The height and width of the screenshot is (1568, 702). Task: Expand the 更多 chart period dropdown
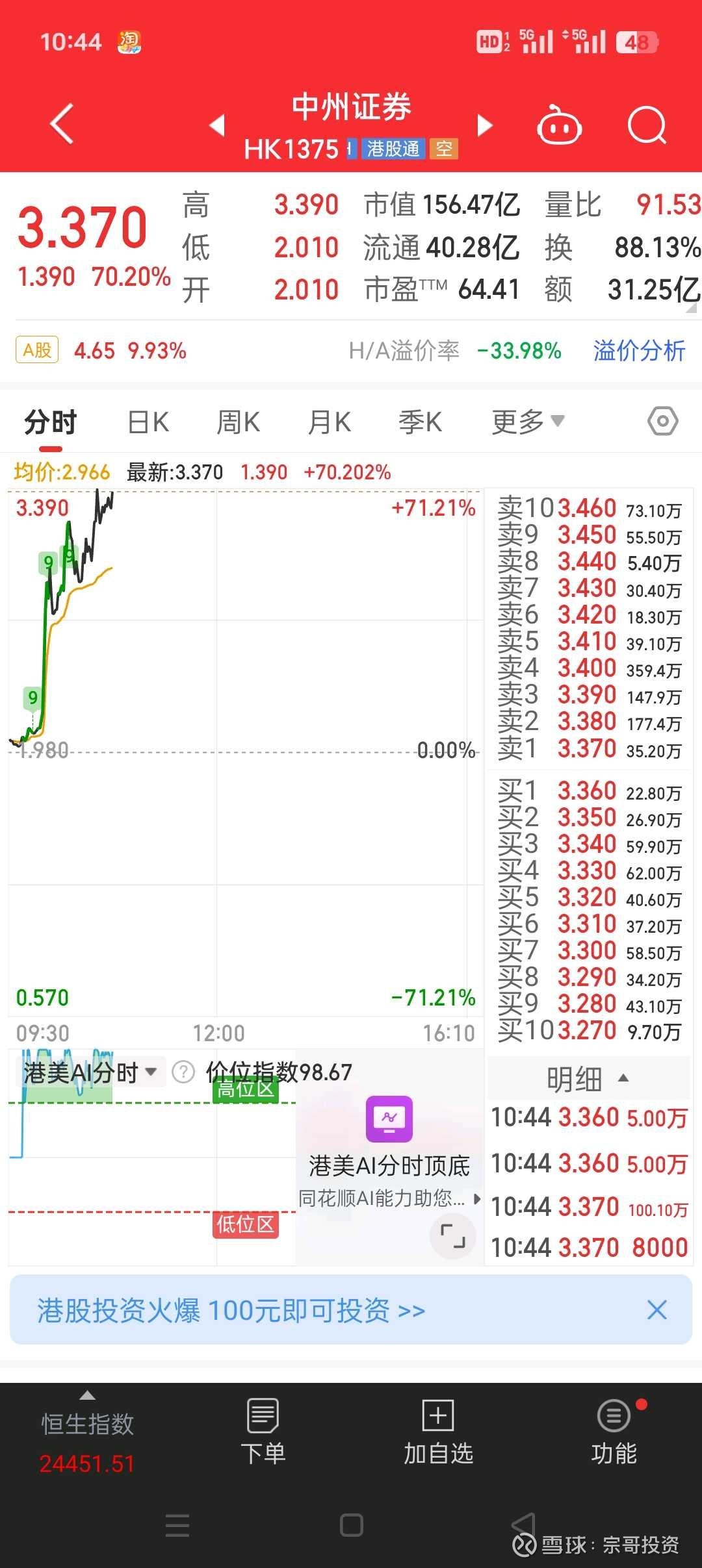tap(528, 422)
